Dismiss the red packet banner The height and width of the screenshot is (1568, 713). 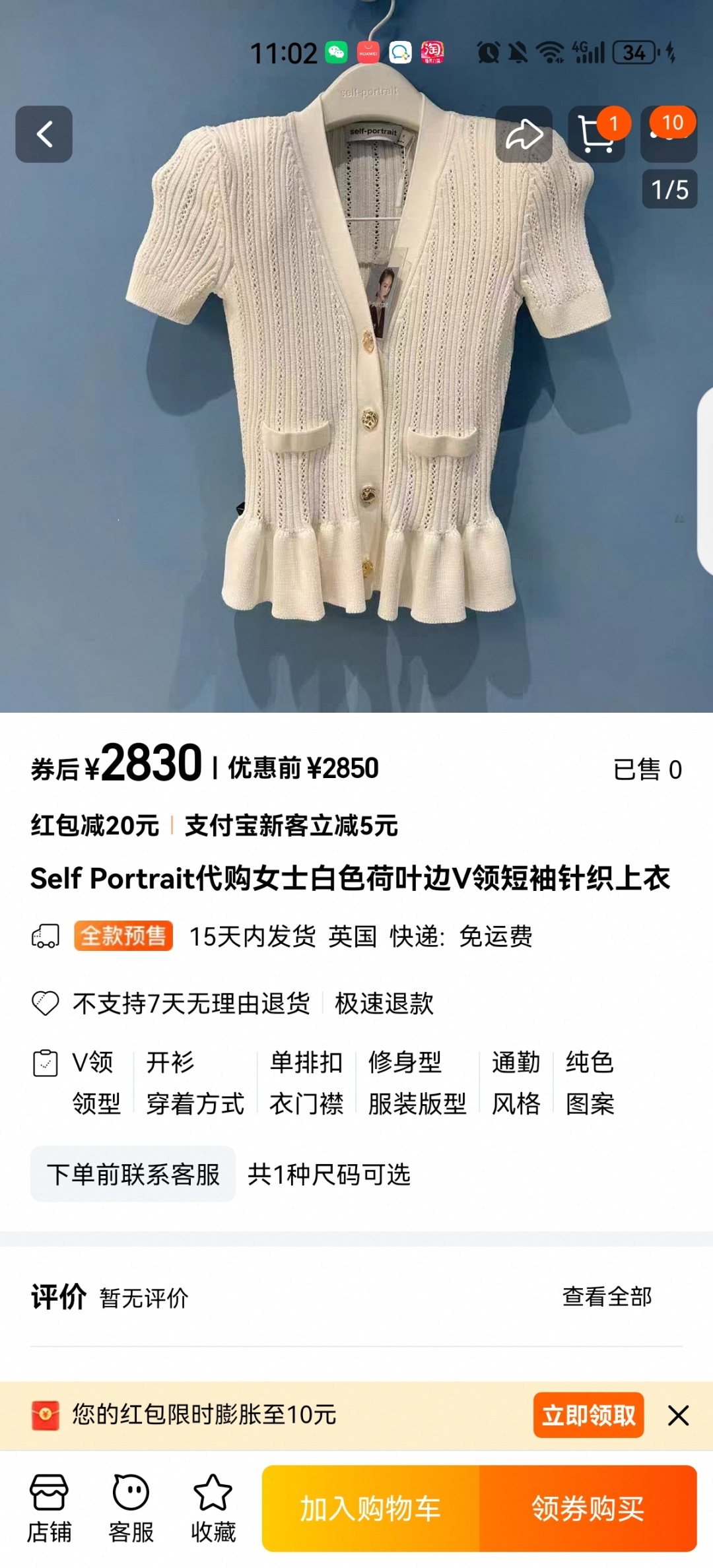coord(678,1415)
